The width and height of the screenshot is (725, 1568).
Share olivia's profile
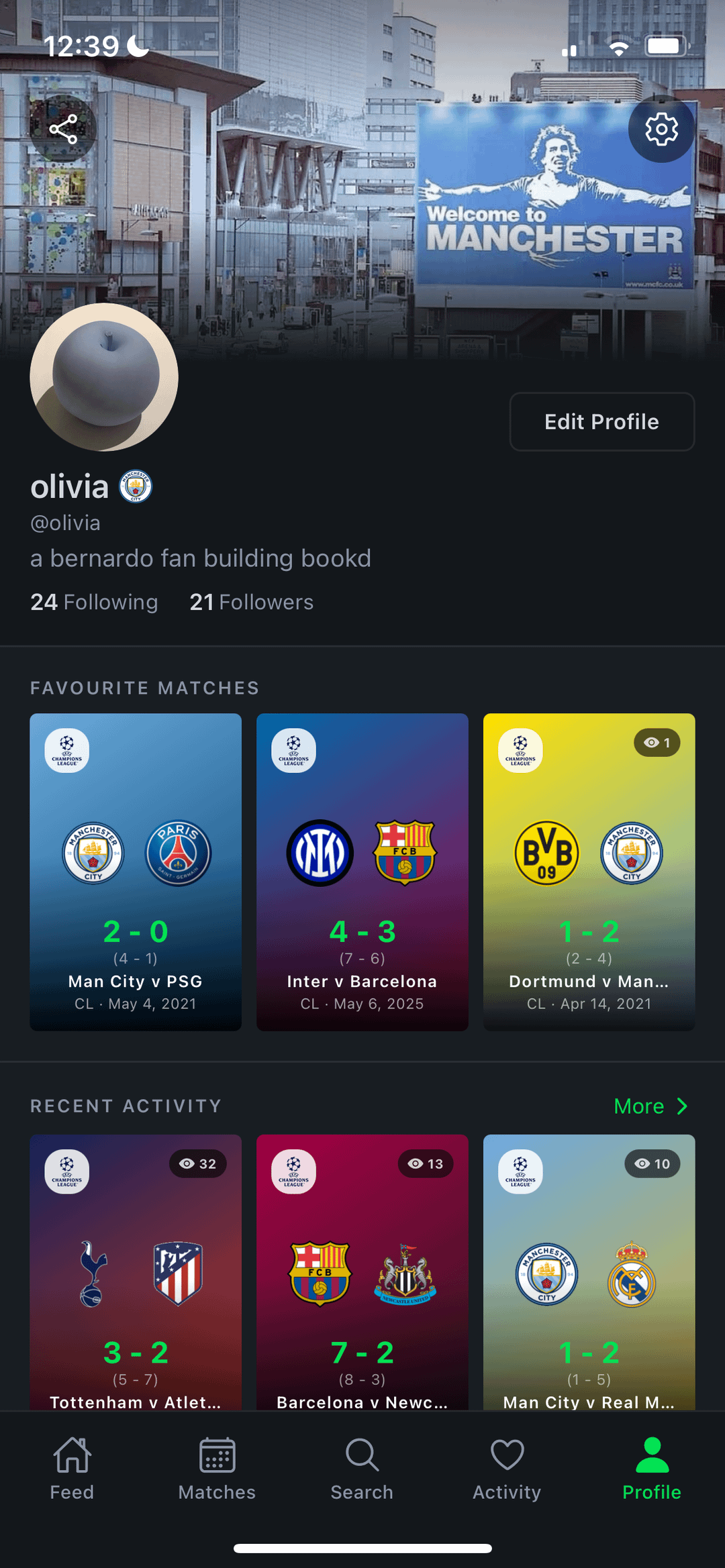[63, 129]
